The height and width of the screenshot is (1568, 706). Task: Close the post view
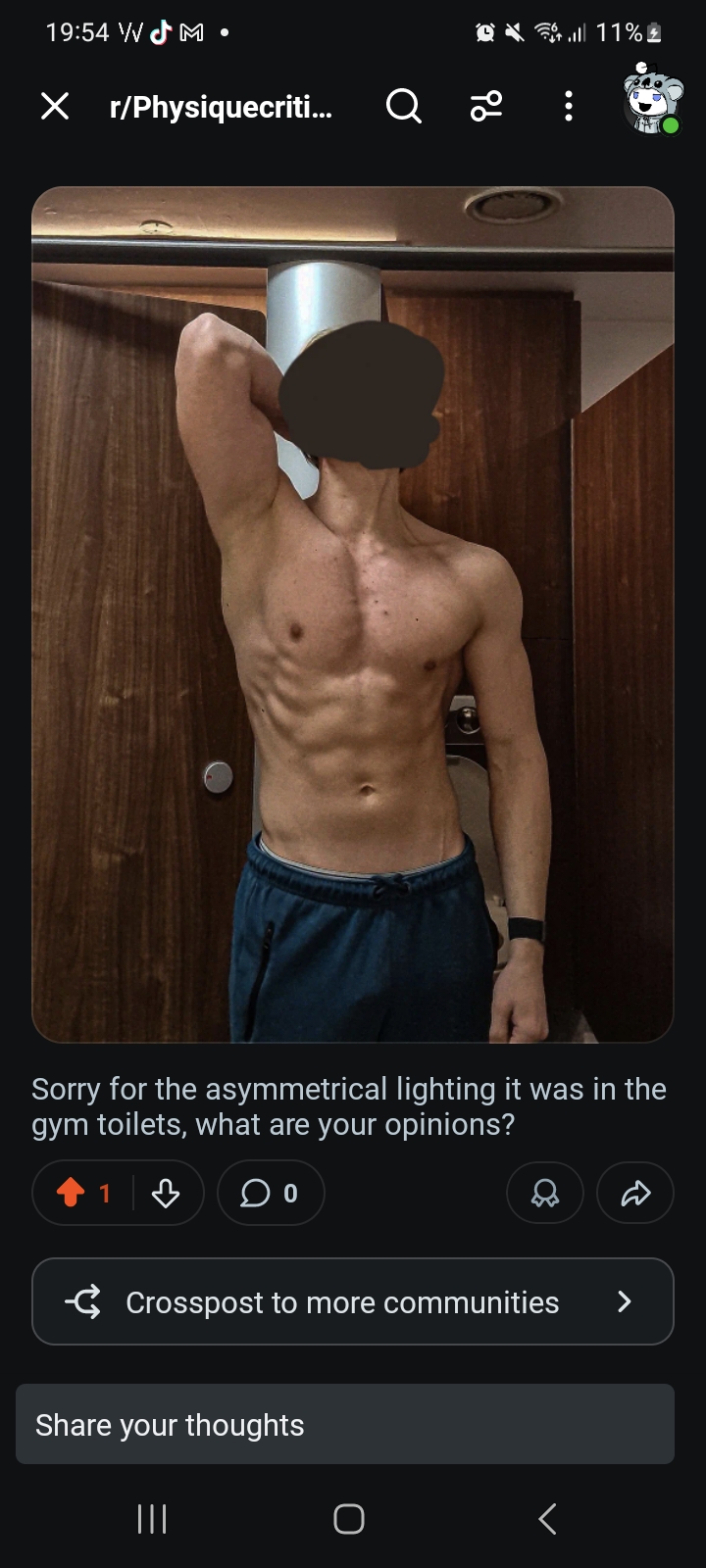[x=55, y=106]
